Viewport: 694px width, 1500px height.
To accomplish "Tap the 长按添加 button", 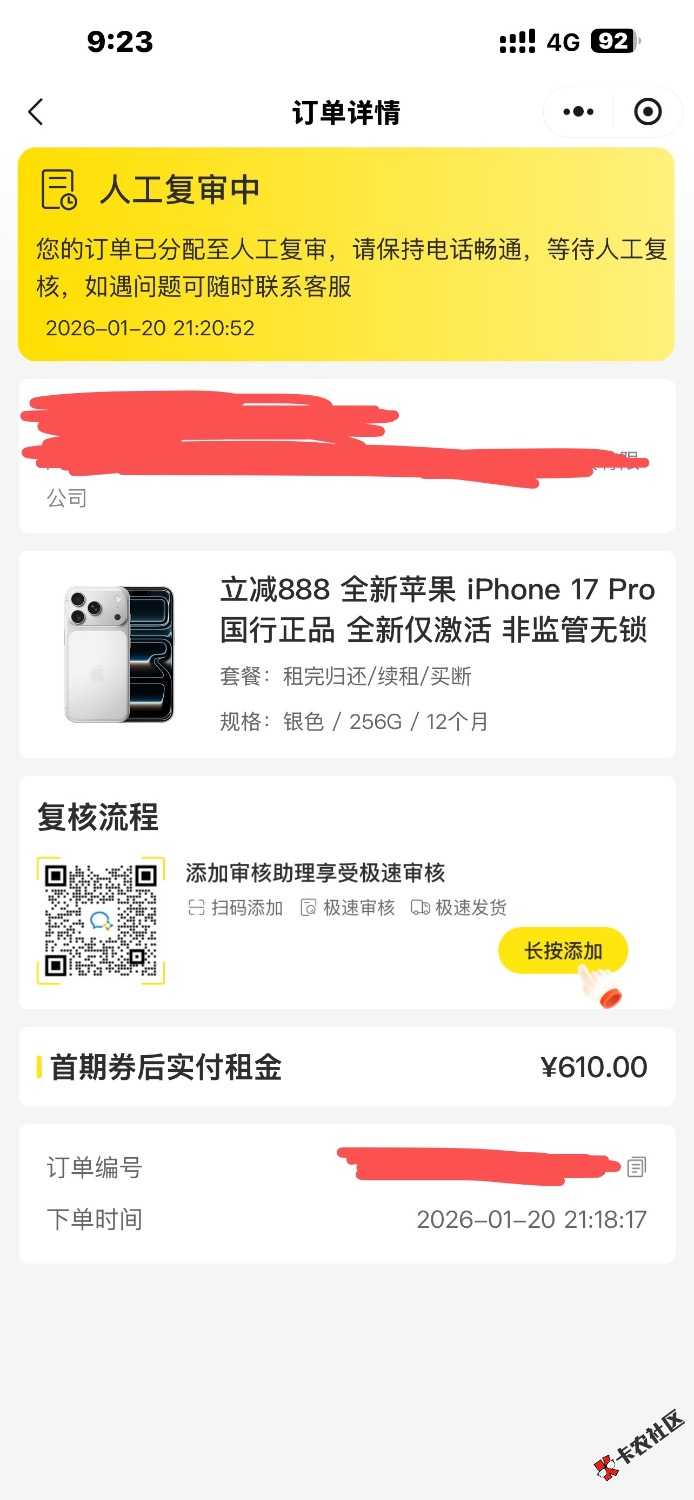I will [563, 950].
